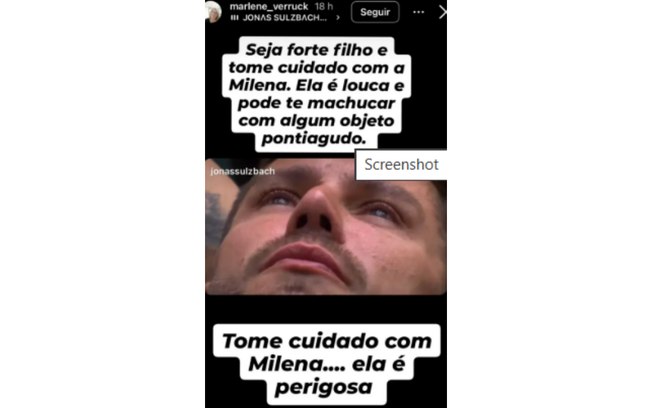Open the Jonas Sulzbach music label
652x408 pixels.
click(286, 18)
